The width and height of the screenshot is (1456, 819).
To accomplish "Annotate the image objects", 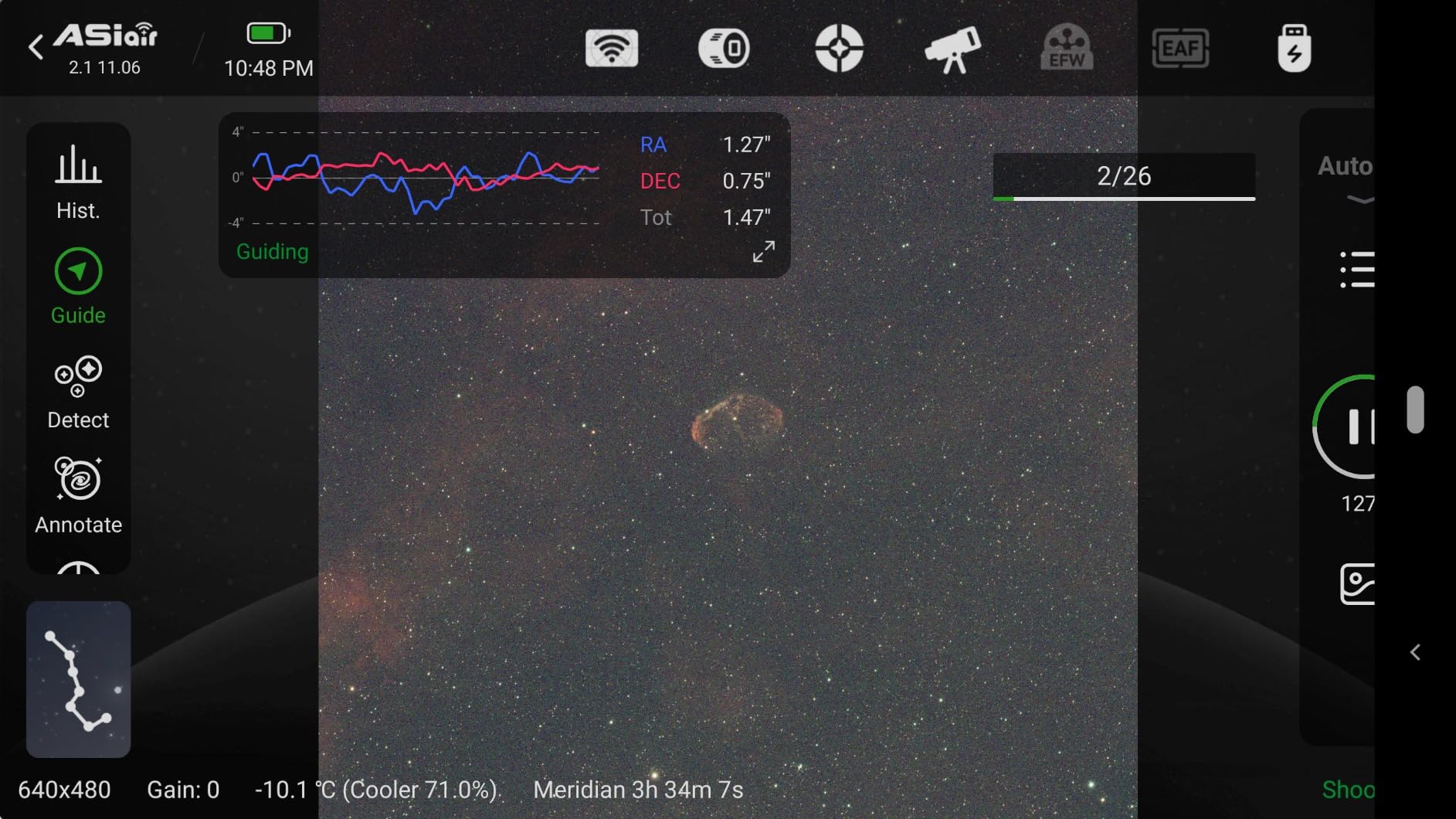I will coord(78,496).
